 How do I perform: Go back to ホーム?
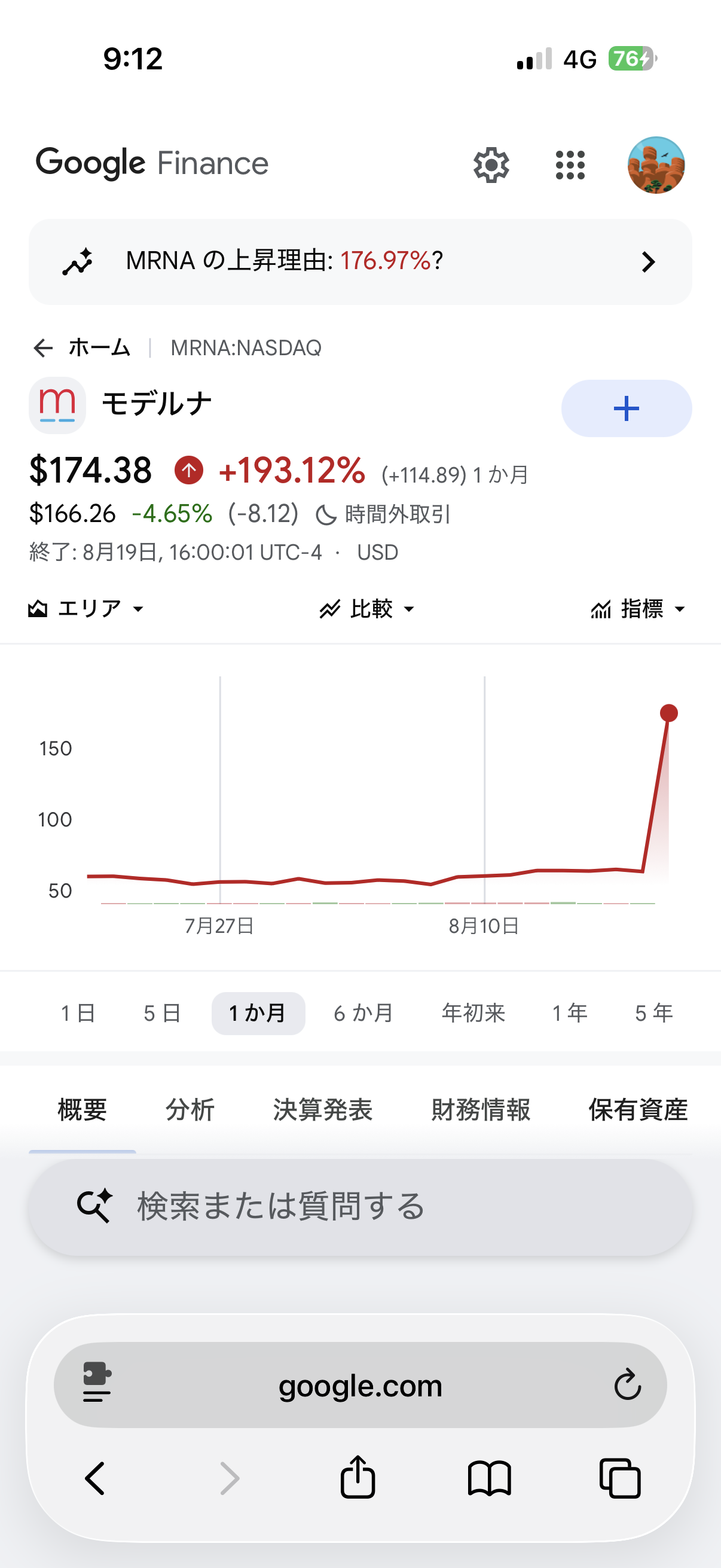click(x=81, y=347)
